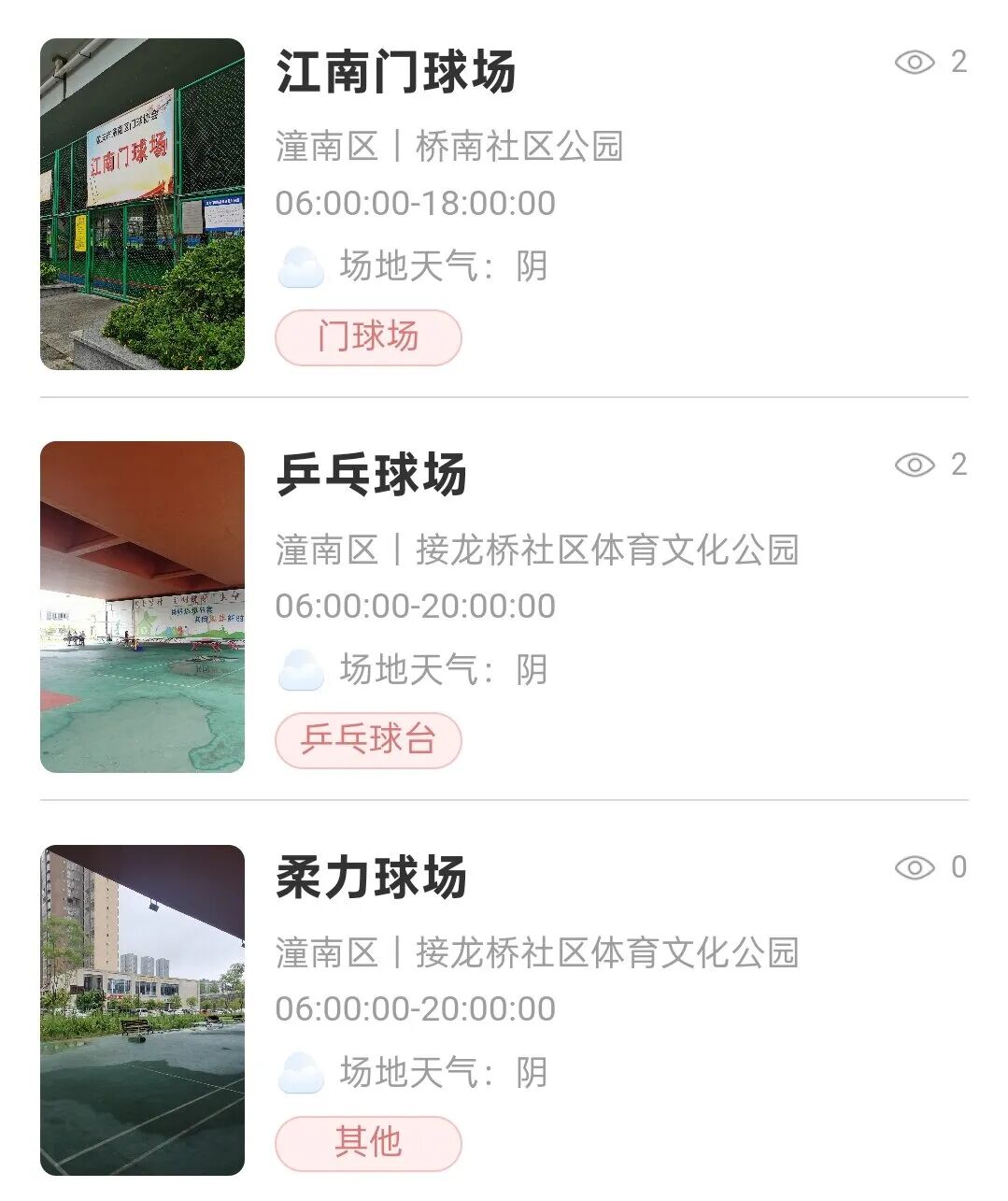Open the 江南门球场 venue listing

pos(396,73)
